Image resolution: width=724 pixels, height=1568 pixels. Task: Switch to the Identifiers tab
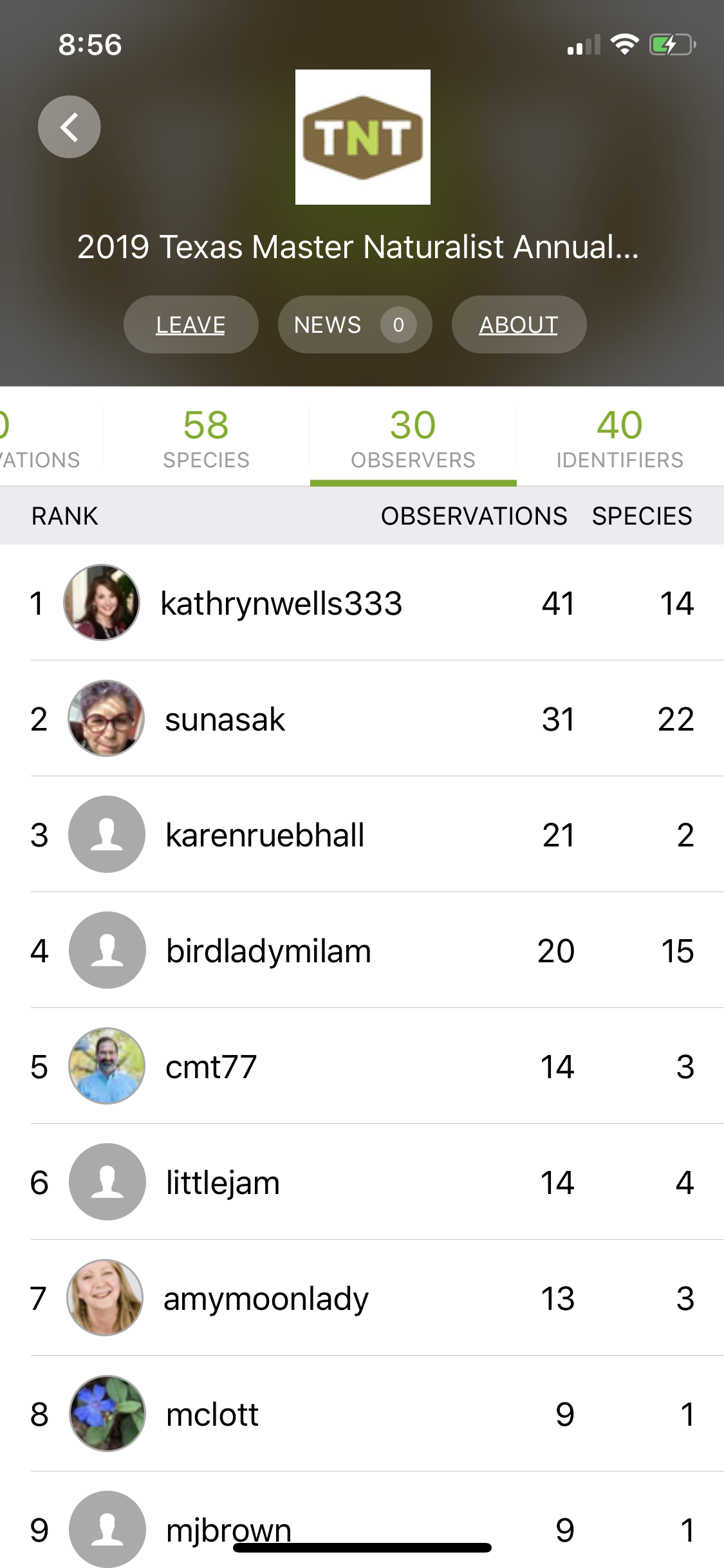(619, 438)
